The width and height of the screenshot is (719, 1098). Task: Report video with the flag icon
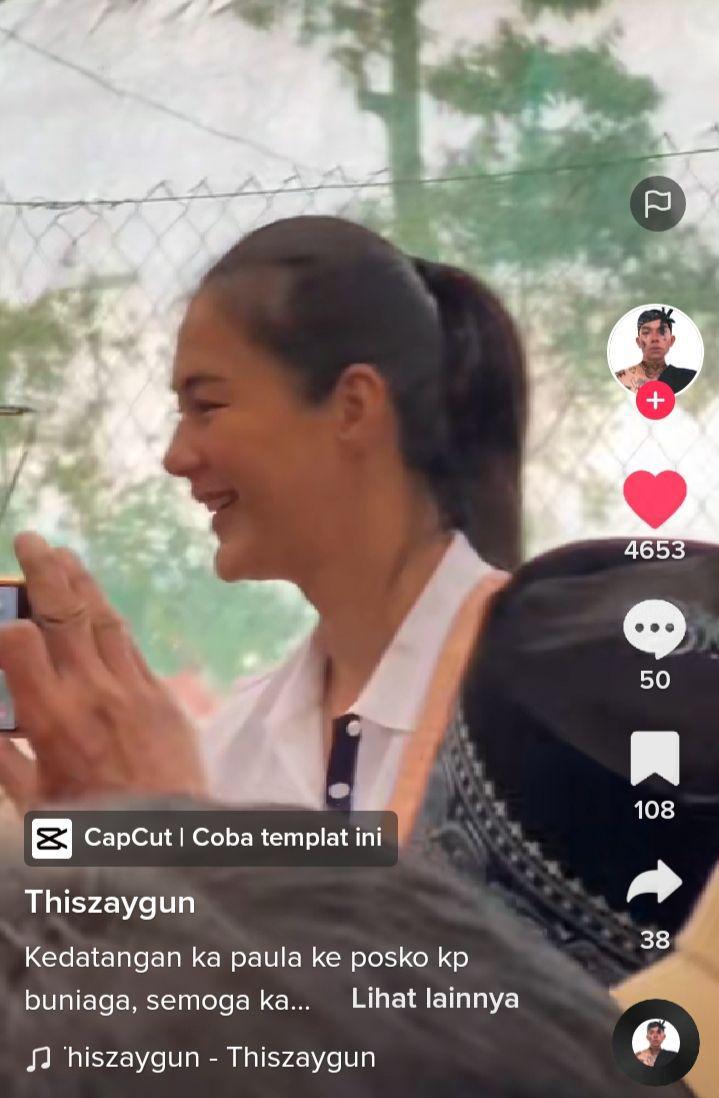657,204
